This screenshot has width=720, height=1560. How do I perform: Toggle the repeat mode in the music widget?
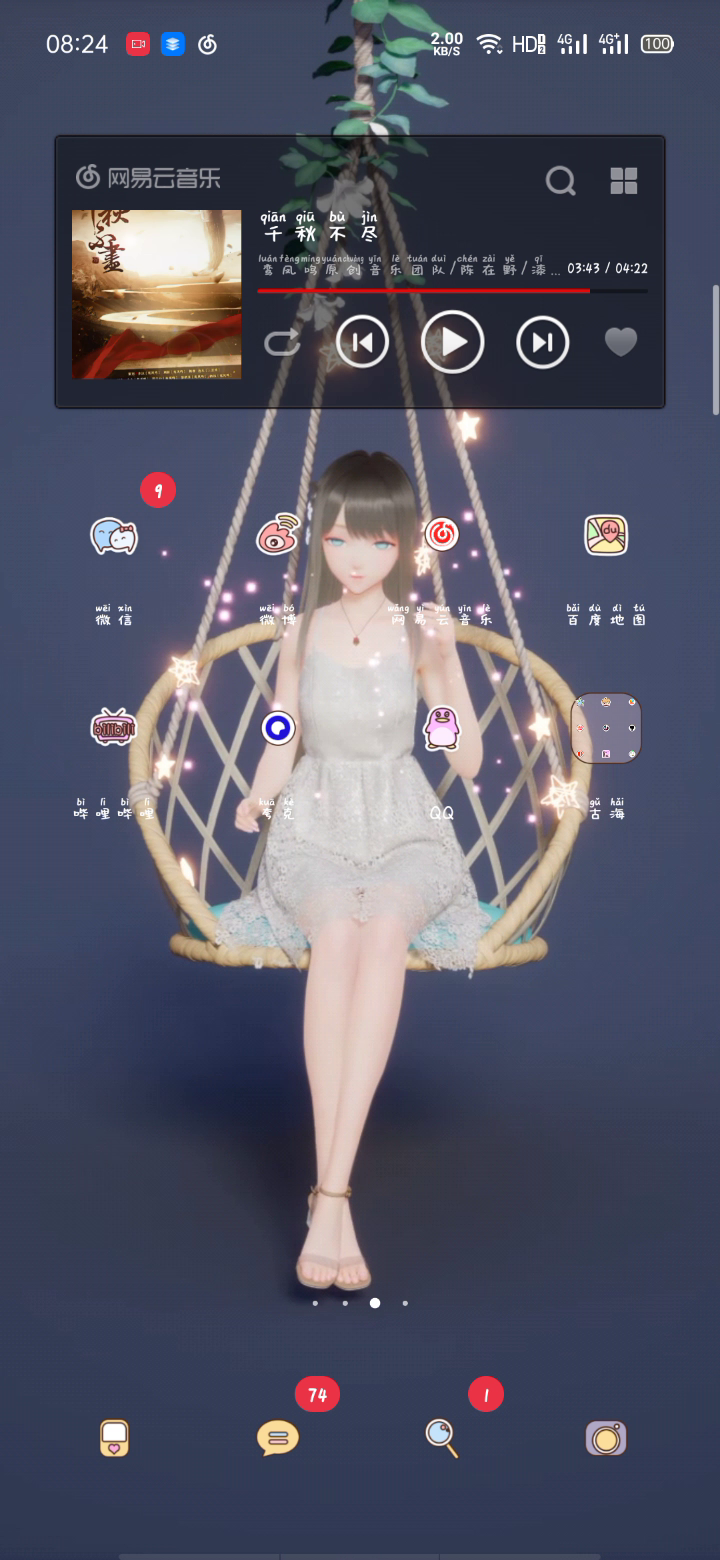point(282,344)
